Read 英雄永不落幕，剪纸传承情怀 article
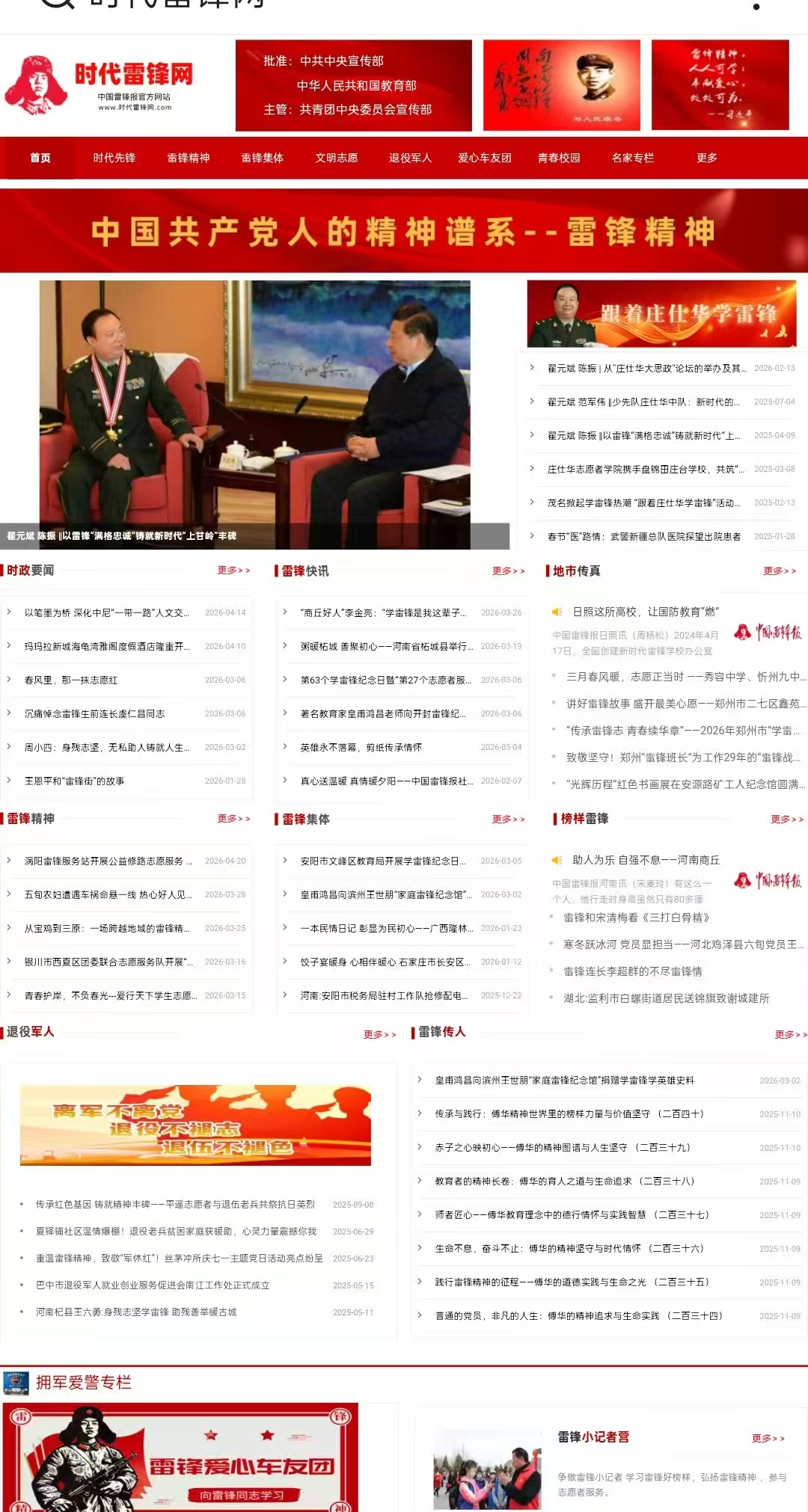 point(361,747)
